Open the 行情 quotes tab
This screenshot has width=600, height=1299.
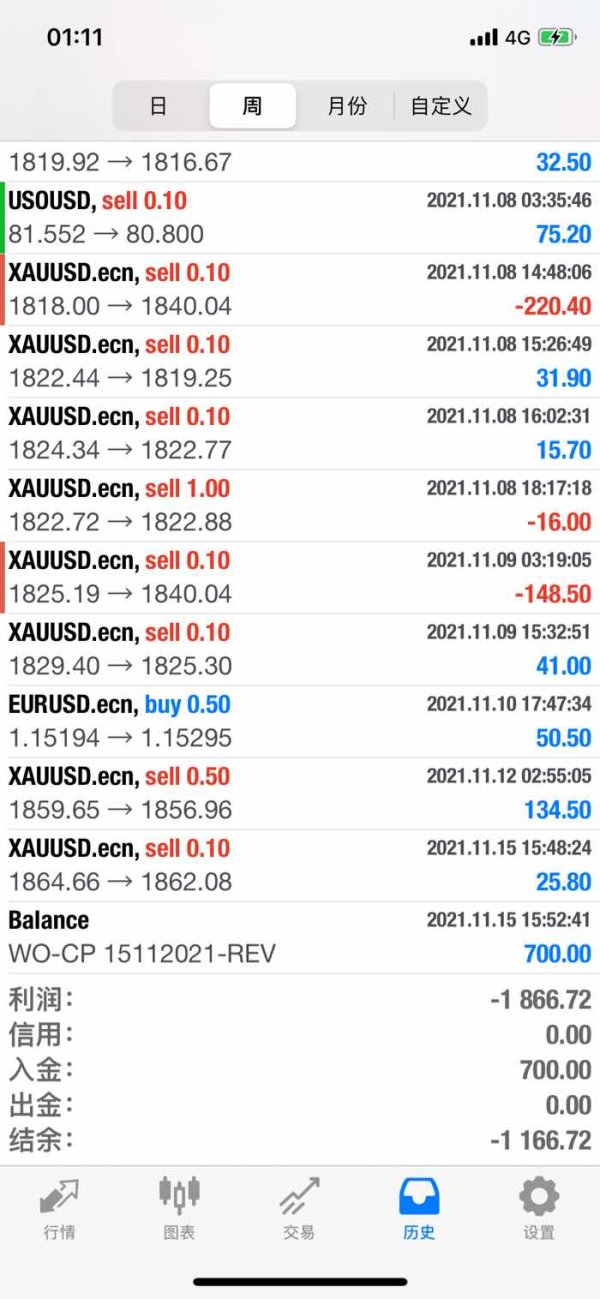click(x=59, y=1208)
